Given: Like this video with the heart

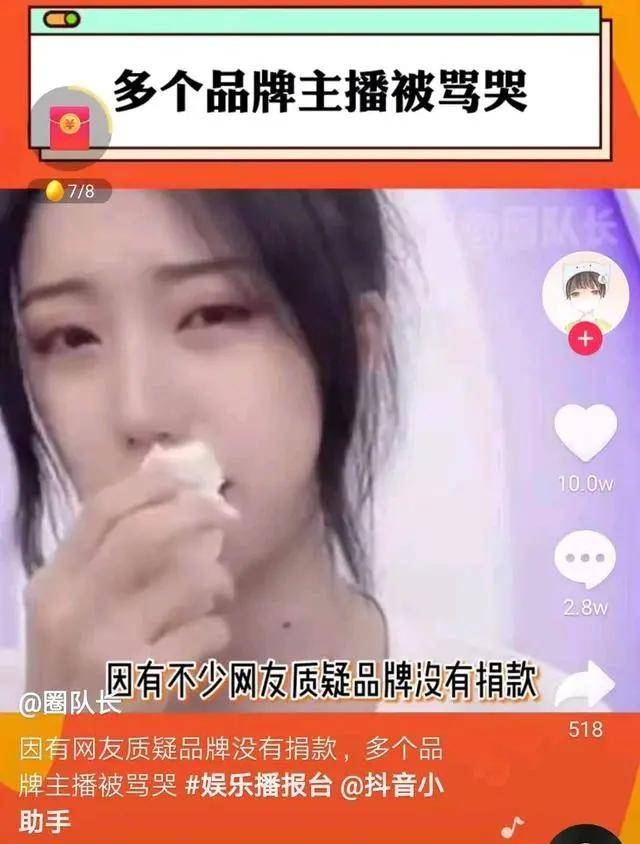Looking at the screenshot, I should point(585,432).
